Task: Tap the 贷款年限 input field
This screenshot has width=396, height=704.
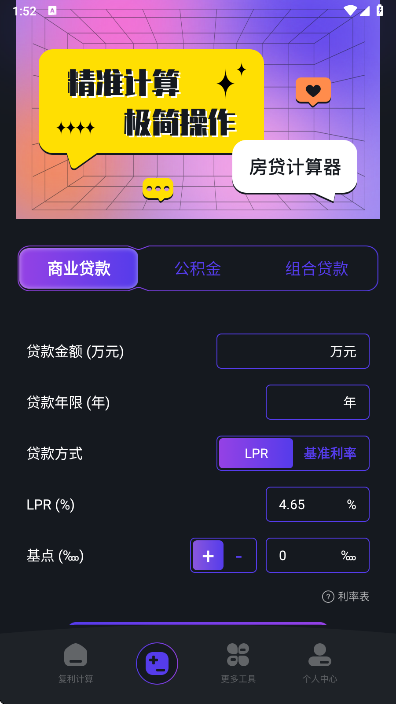Action: pyautogui.click(x=317, y=402)
